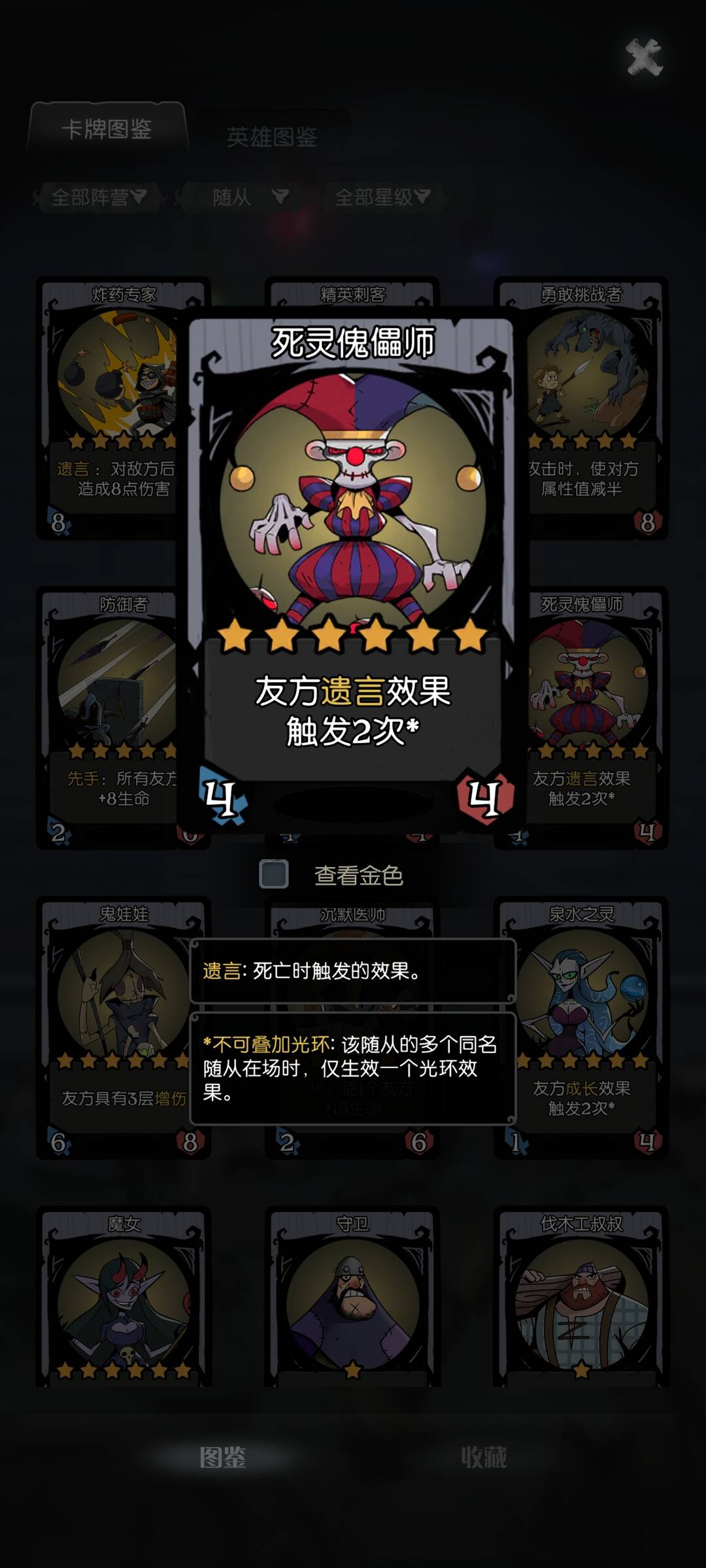Tick the 查看金色 checkbox

coord(274,874)
